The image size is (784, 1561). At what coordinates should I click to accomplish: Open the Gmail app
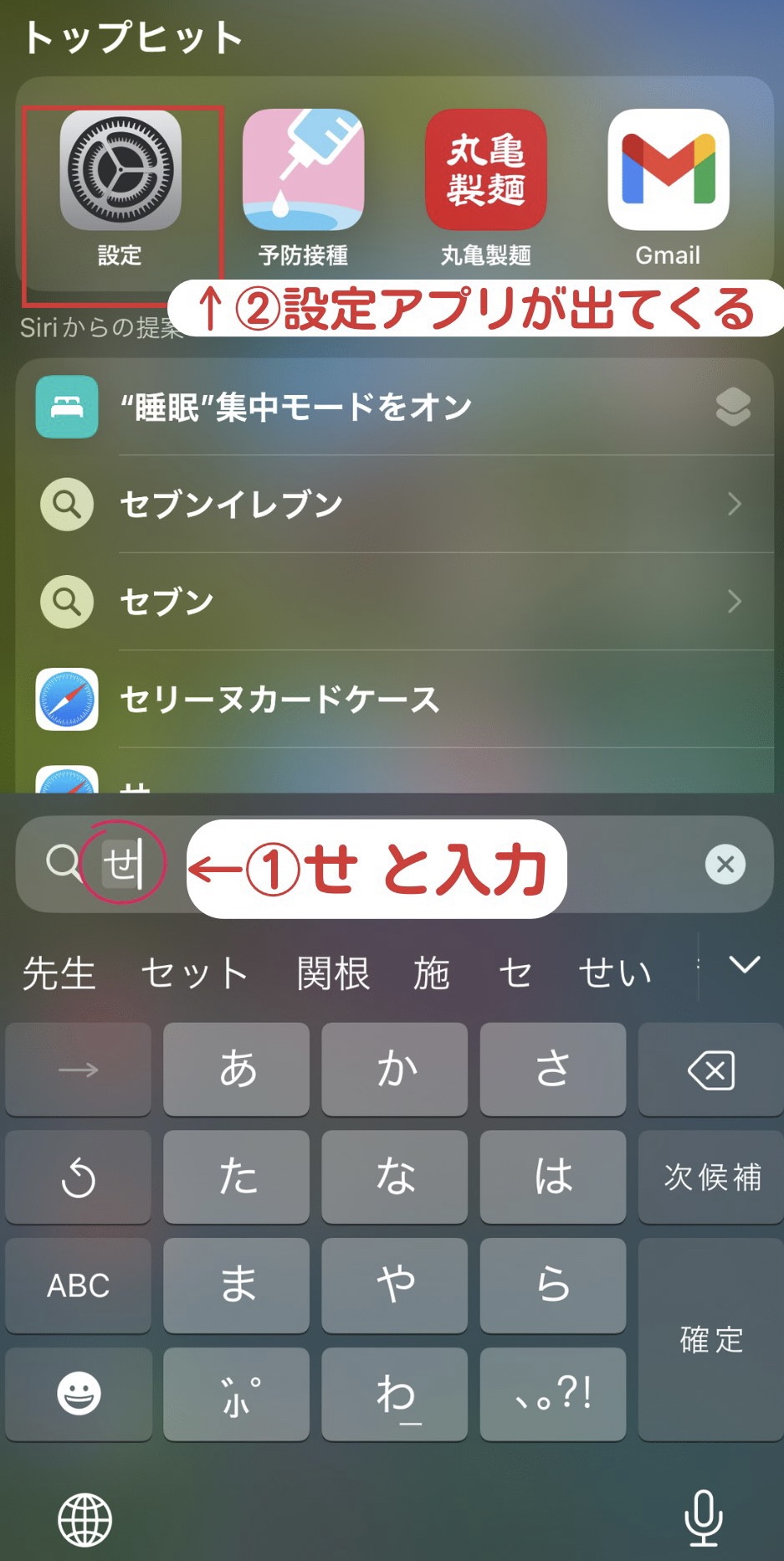point(668,171)
